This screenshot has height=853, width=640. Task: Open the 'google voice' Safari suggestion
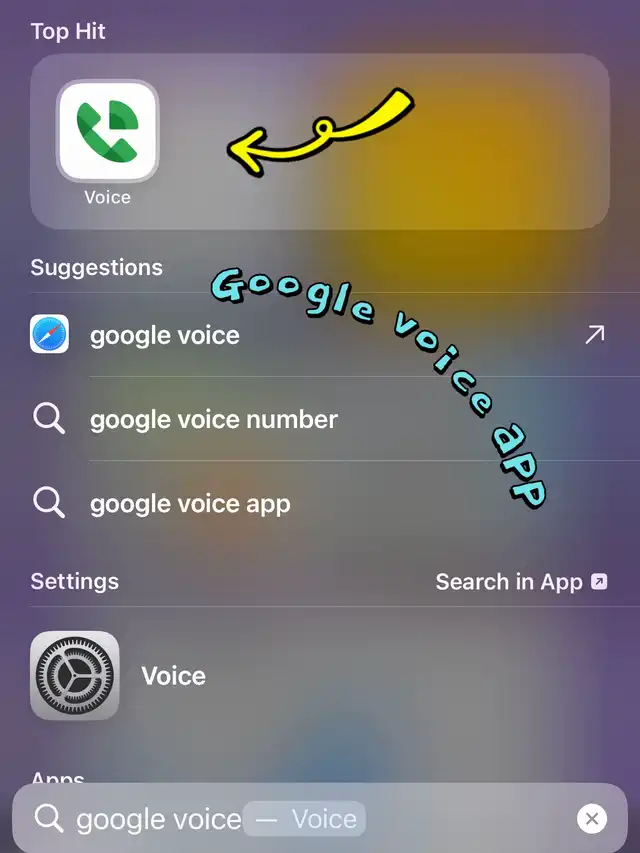click(165, 335)
